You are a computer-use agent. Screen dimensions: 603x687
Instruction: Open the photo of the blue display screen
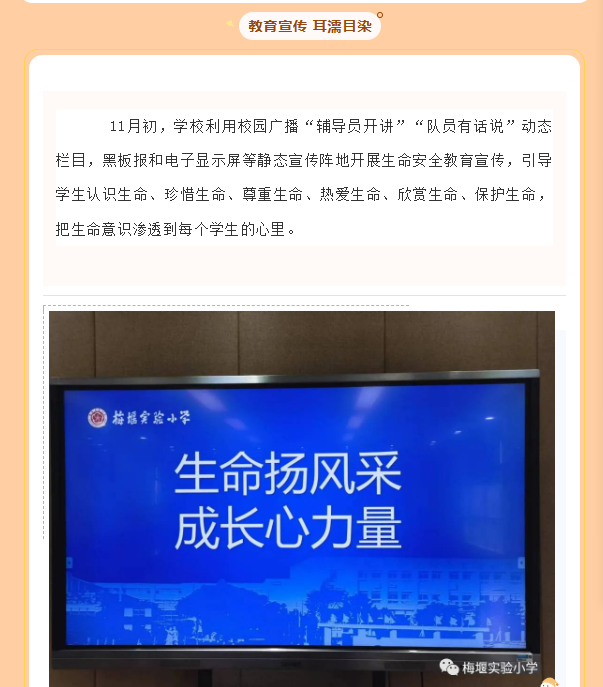[301, 498]
